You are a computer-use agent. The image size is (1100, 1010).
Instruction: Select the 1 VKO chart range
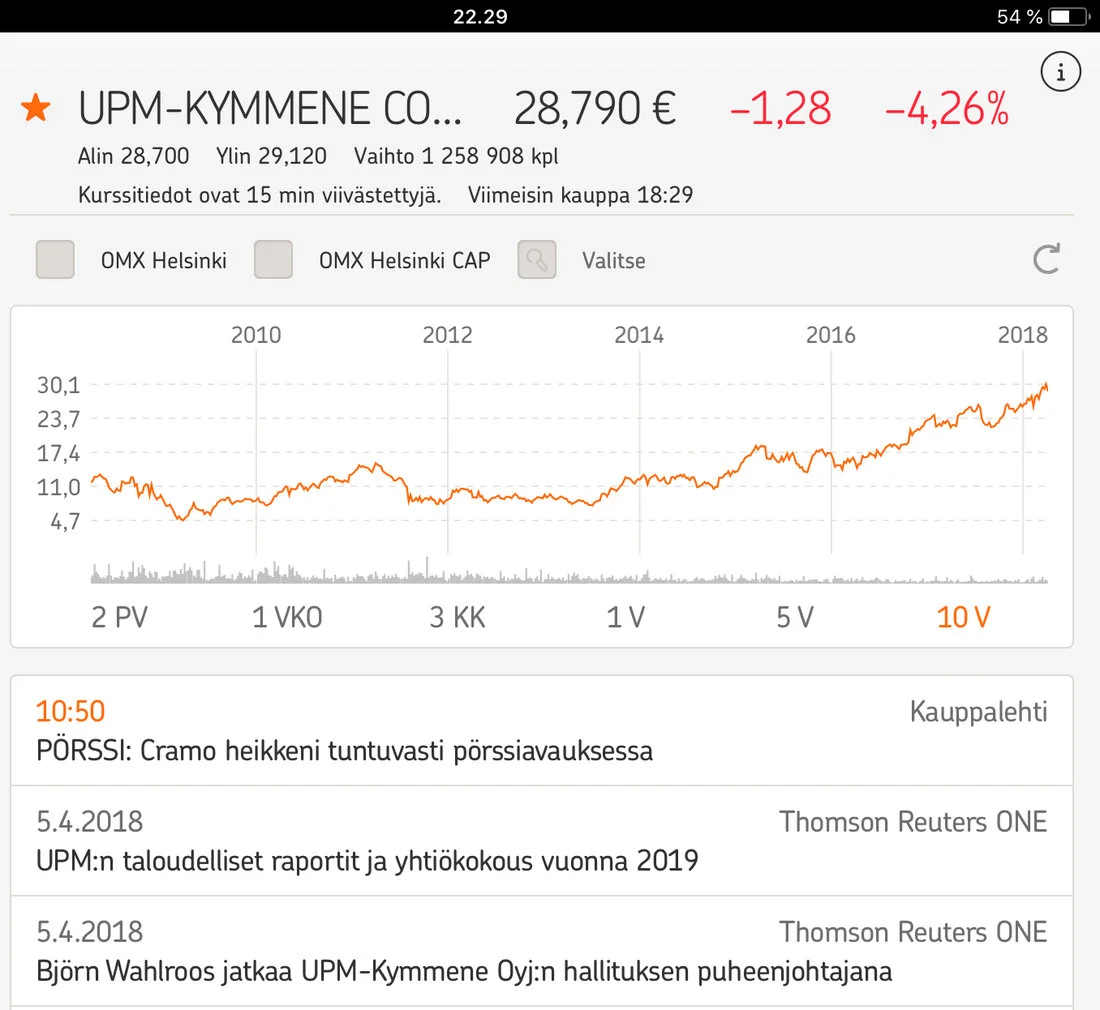[287, 618]
